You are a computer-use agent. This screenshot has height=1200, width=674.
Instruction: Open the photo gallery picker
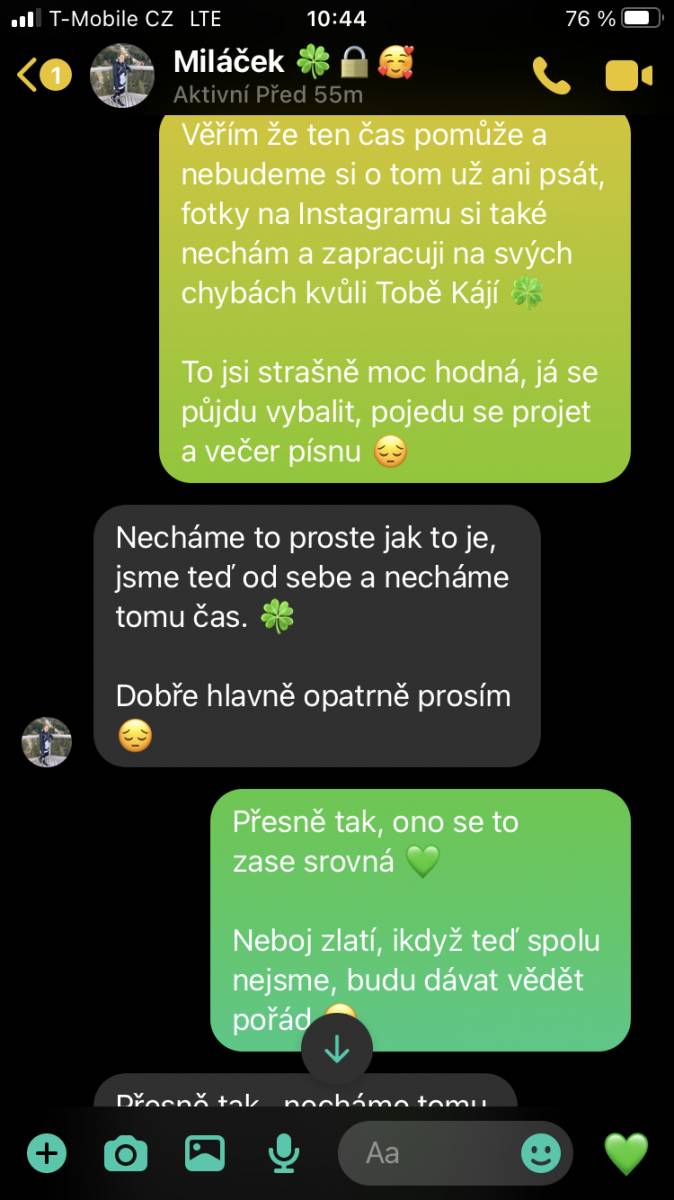click(x=205, y=1153)
